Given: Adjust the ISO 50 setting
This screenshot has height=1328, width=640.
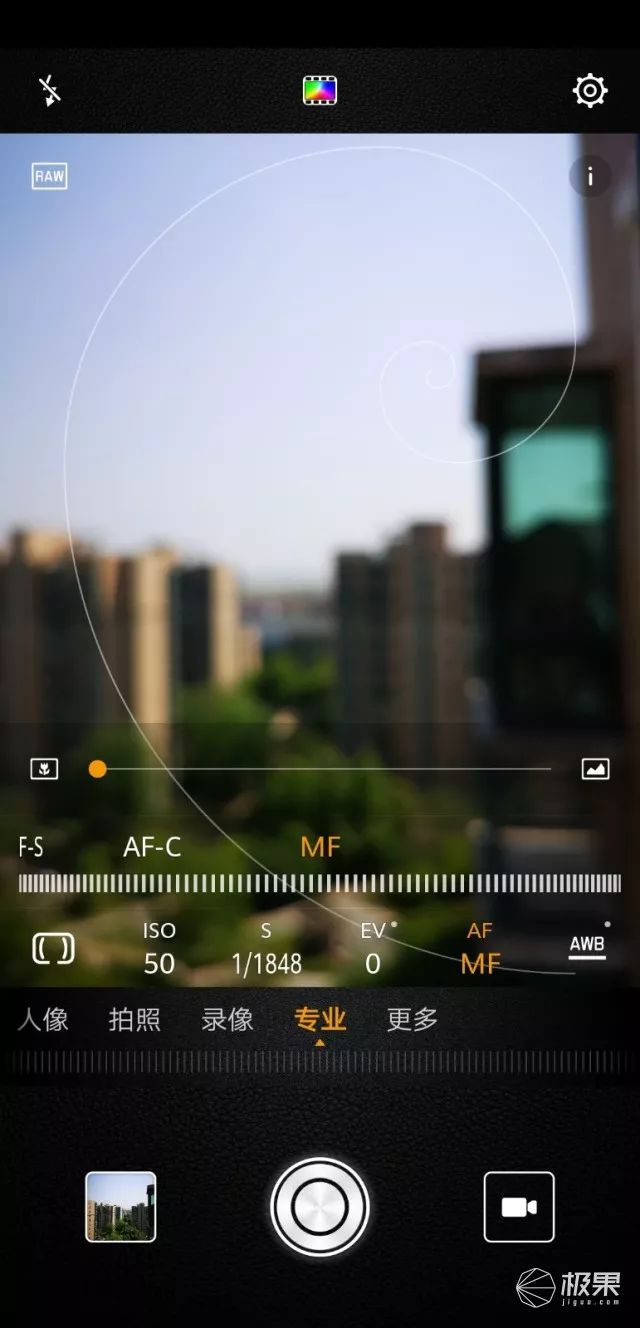Looking at the screenshot, I should 159,949.
